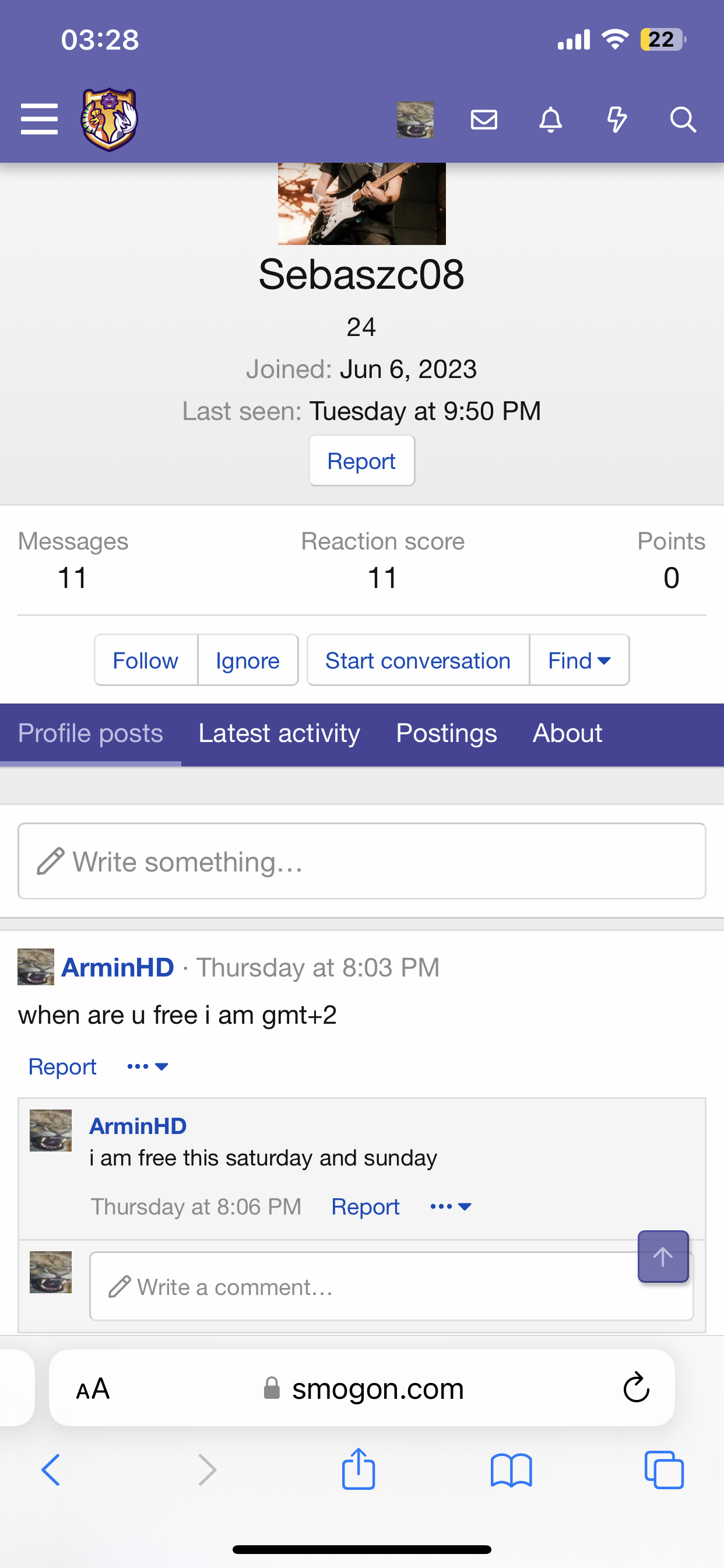Expand the Find dropdown
The width and height of the screenshot is (724, 1568).
[579, 660]
